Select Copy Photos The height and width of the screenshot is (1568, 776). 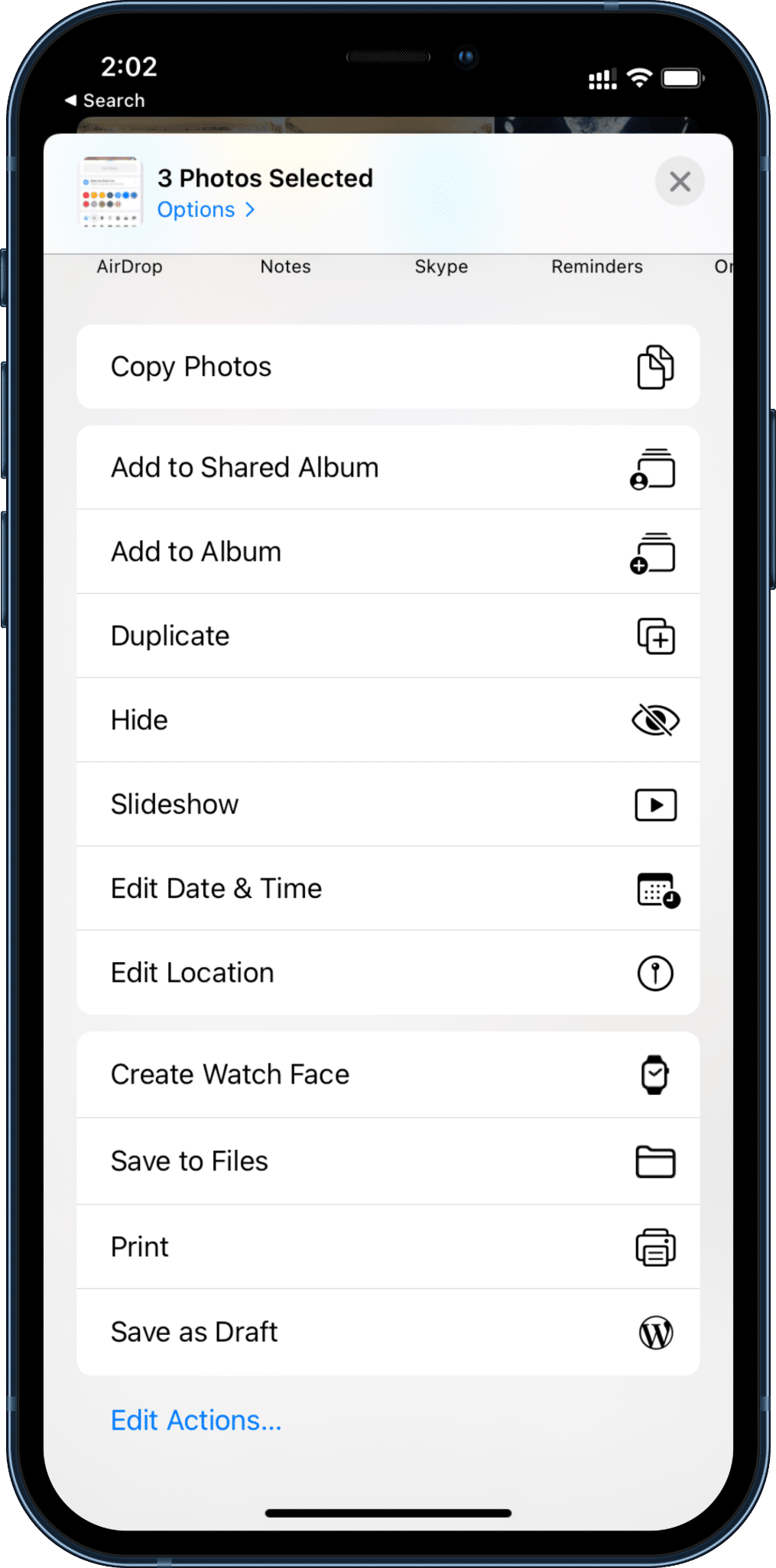[388, 367]
